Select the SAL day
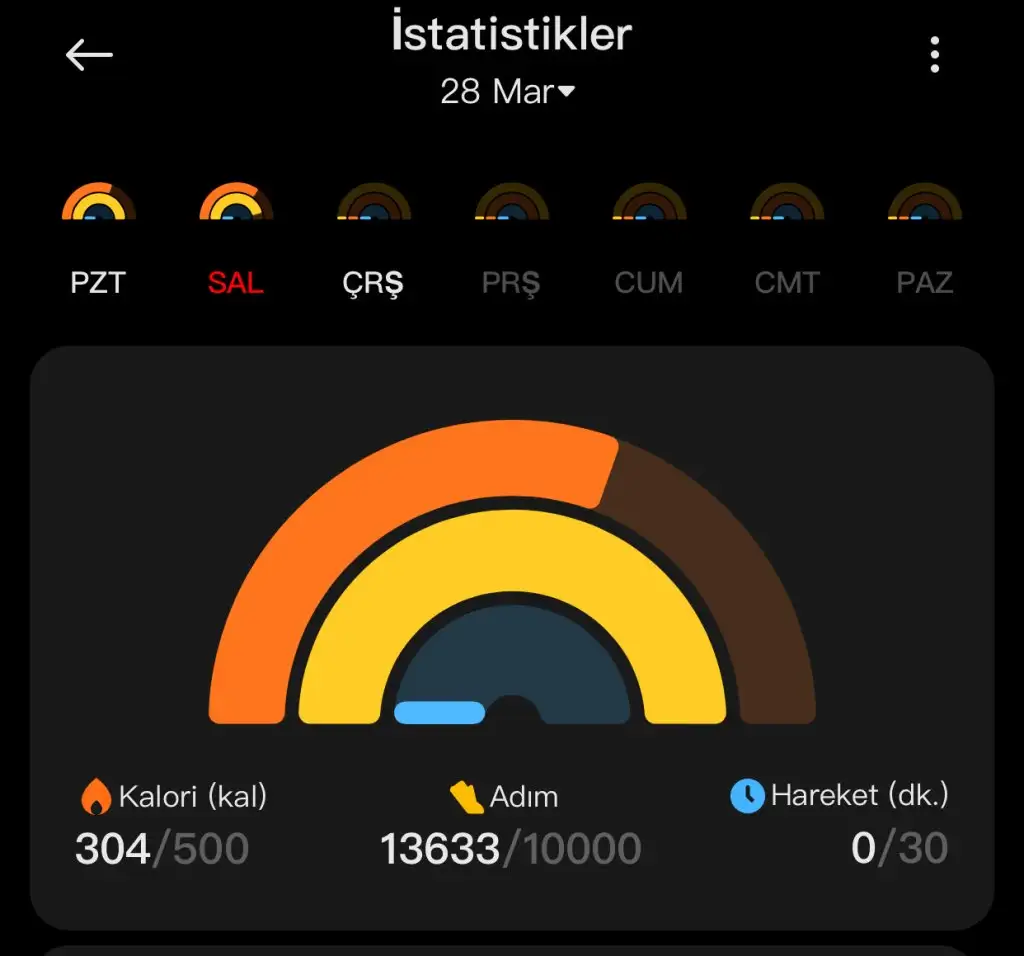Viewport: 1024px width, 956px height. pyautogui.click(x=236, y=240)
